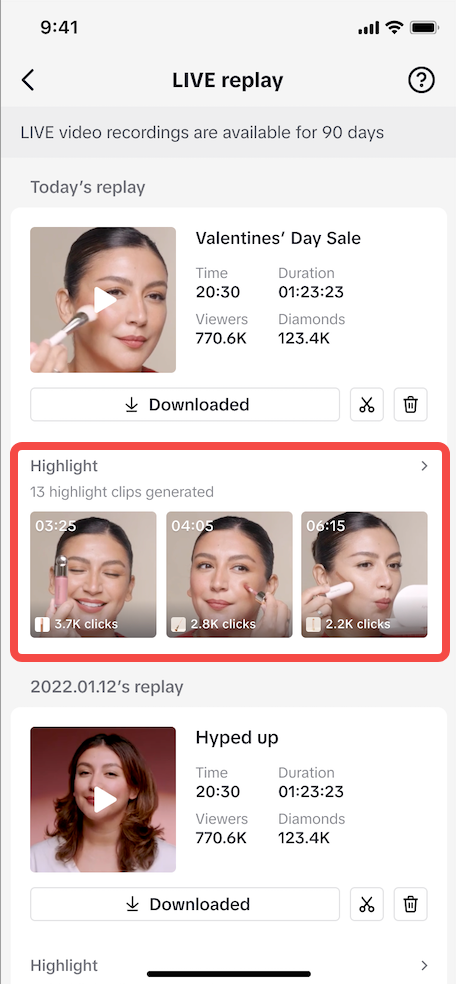Delete the Hyped up replay

pos(411,904)
